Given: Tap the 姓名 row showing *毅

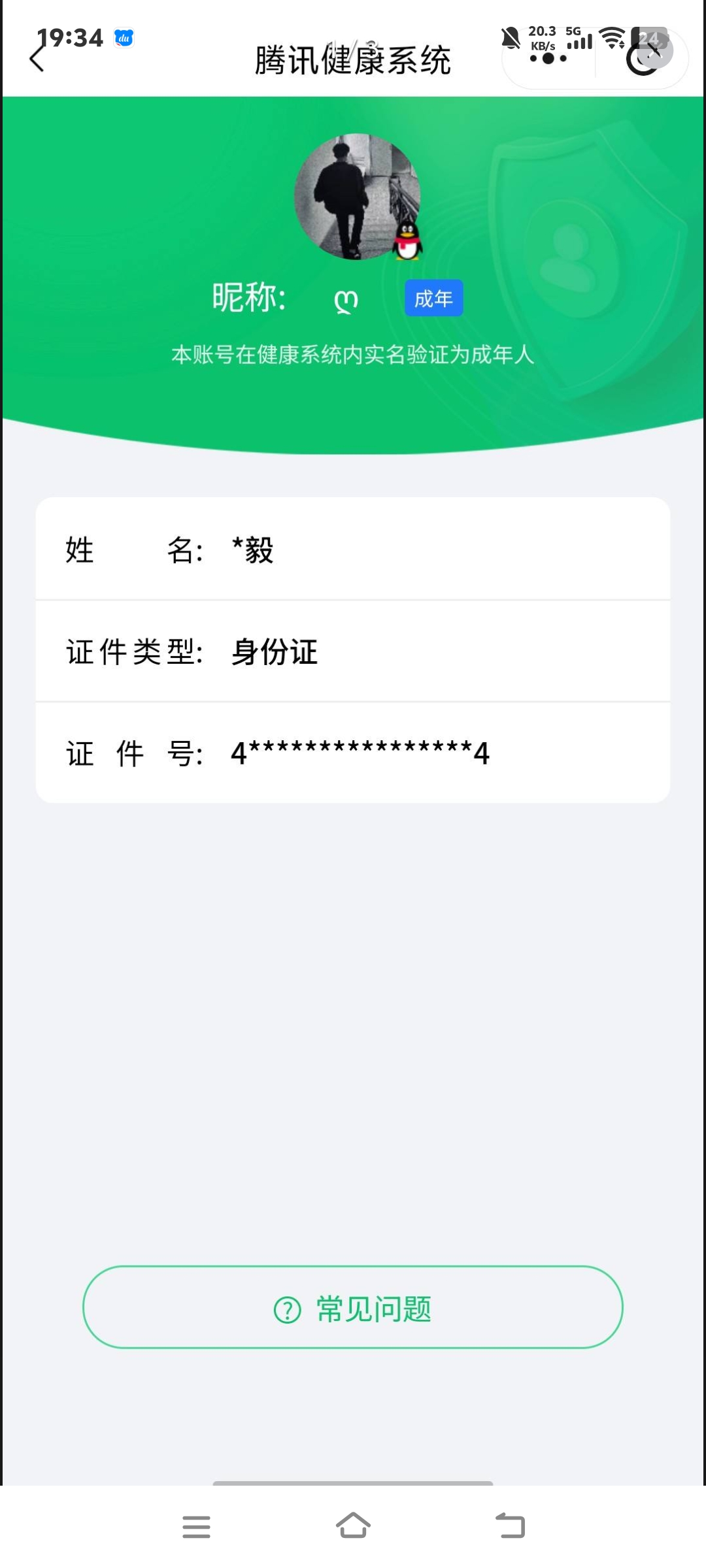Looking at the screenshot, I should click(353, 551).
